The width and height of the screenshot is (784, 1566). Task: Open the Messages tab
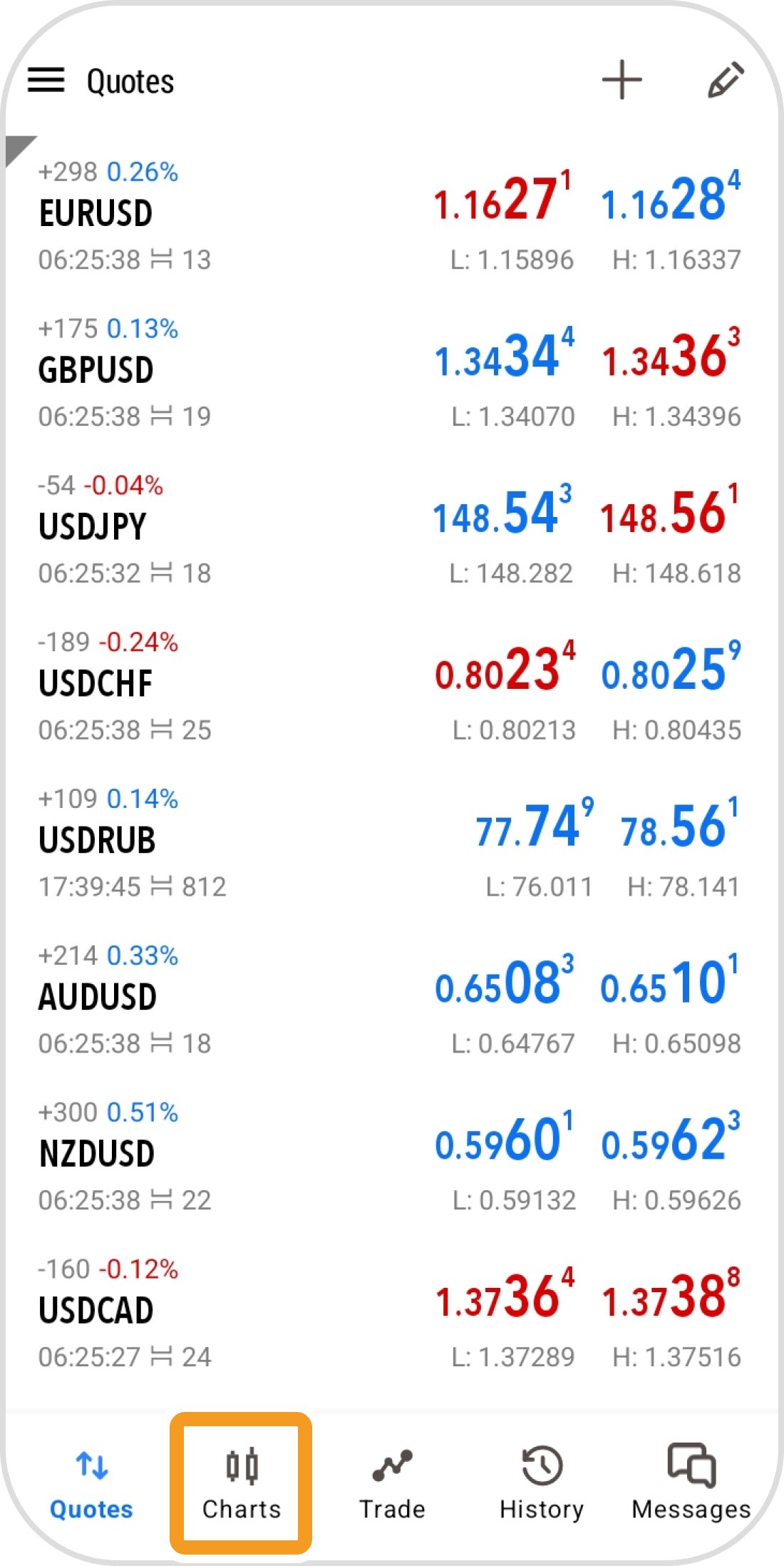[x=691, y=1485]
